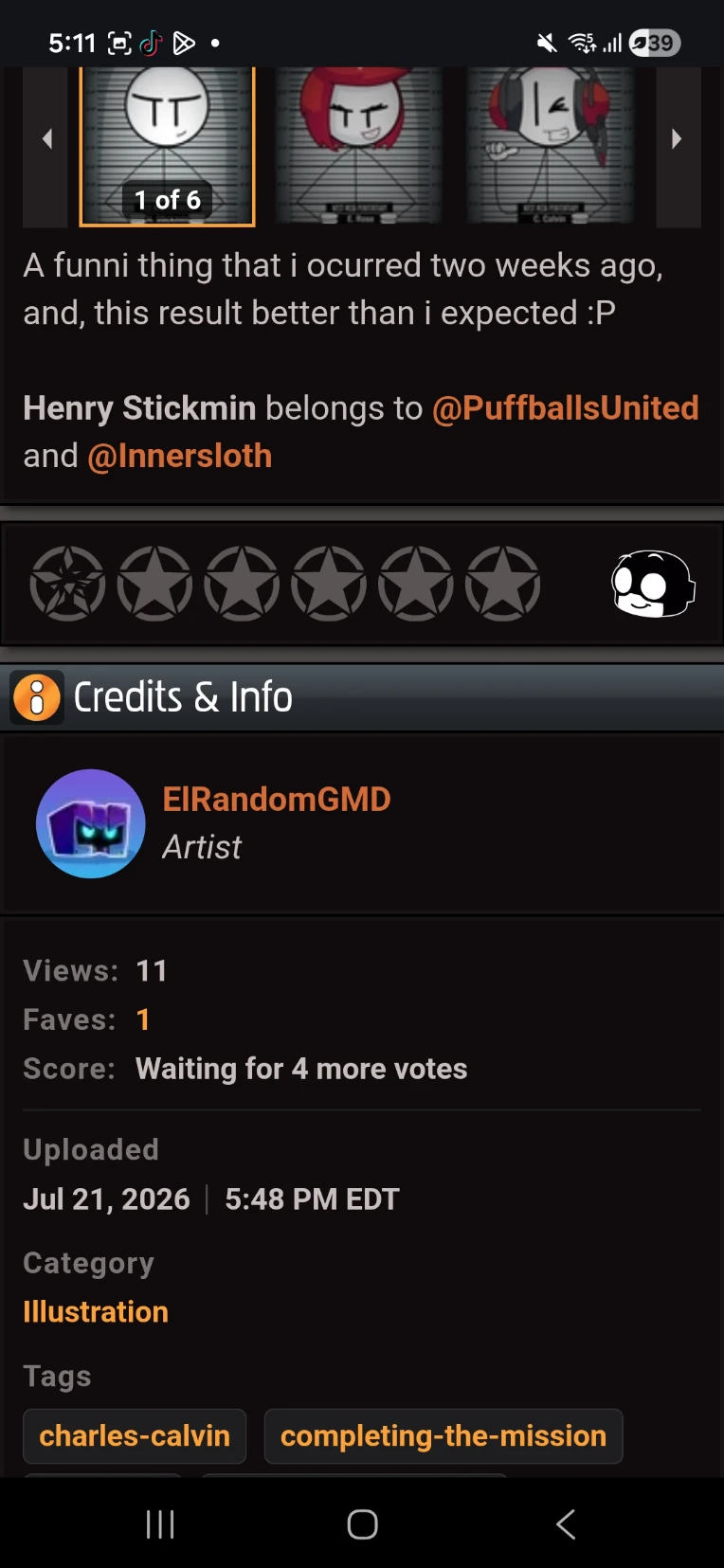724x1568 pixels.
Task: Visit the @Innersloth profile link
Action: point(180,457)
